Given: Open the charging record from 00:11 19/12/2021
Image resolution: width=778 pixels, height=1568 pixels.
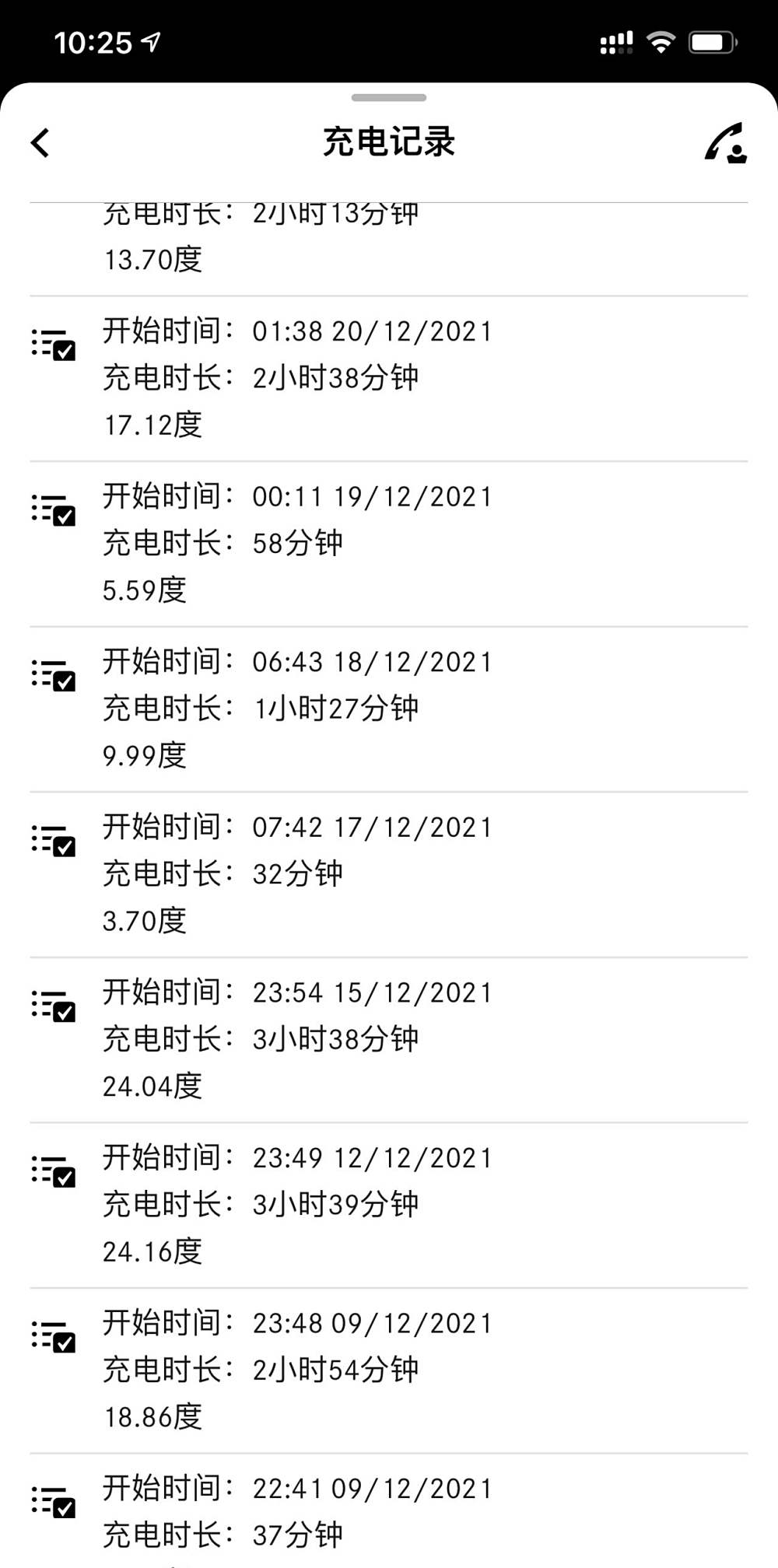Looking at the screenshot, I should (x=389, y=544).
